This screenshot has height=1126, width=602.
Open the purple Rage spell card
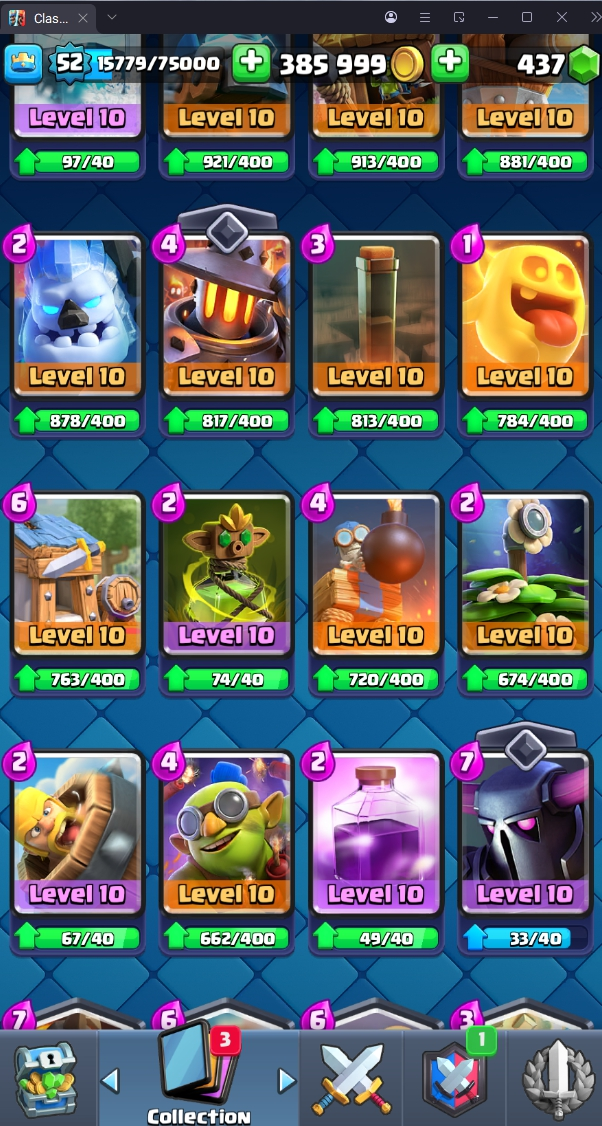coord(375,833)
